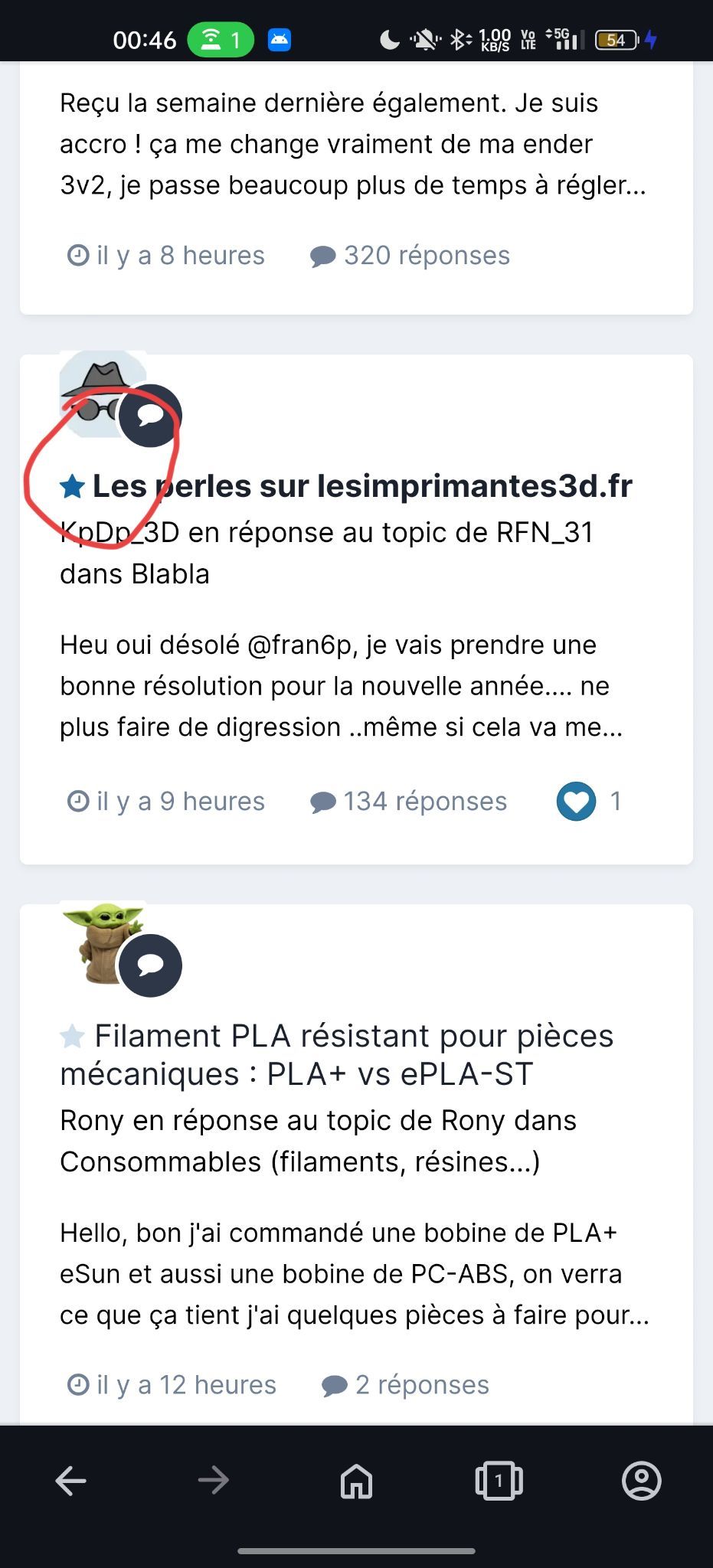Open 'Les perles sur lesimprimantes3d.fr' topic

(x=361, y=486)
